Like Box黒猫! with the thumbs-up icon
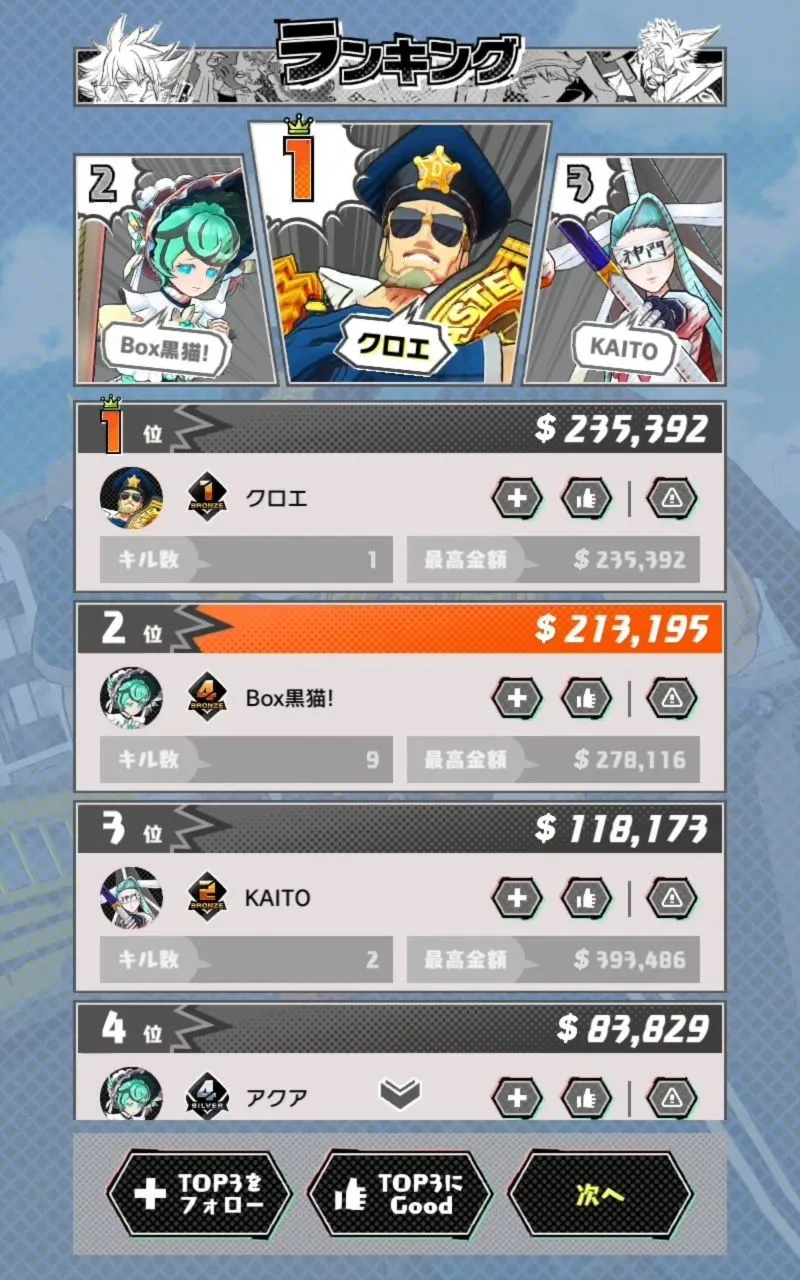 586,698
